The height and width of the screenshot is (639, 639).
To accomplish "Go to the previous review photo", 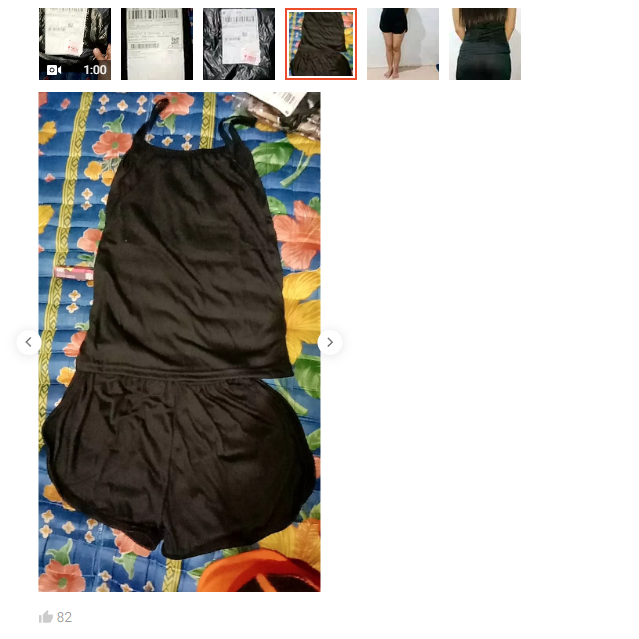I will pos(29,342).
